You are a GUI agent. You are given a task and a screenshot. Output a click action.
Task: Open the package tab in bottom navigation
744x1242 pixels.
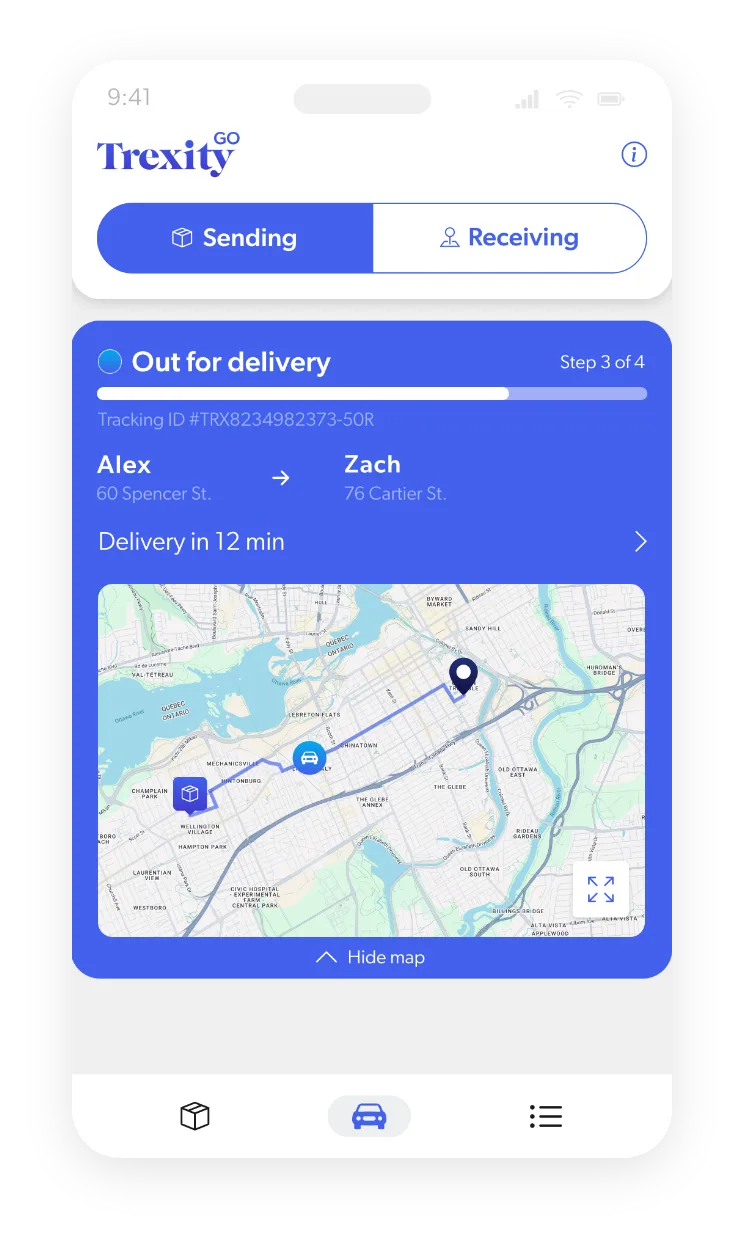(195, 1116)
